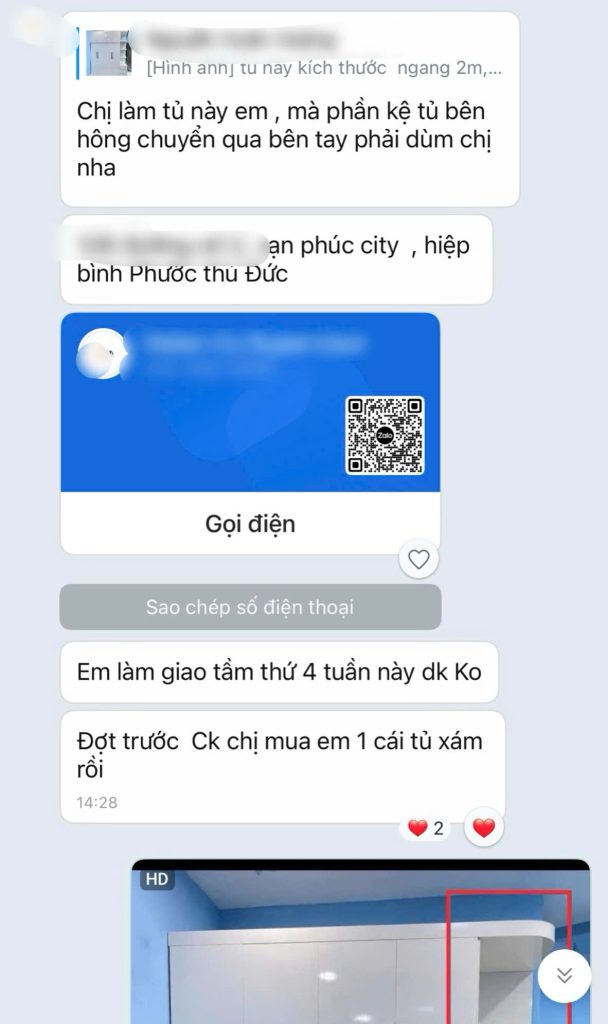The width and height of the screenshot is (608, 1024).
Task: Tap the red heart reaction button
Action: 484,828
